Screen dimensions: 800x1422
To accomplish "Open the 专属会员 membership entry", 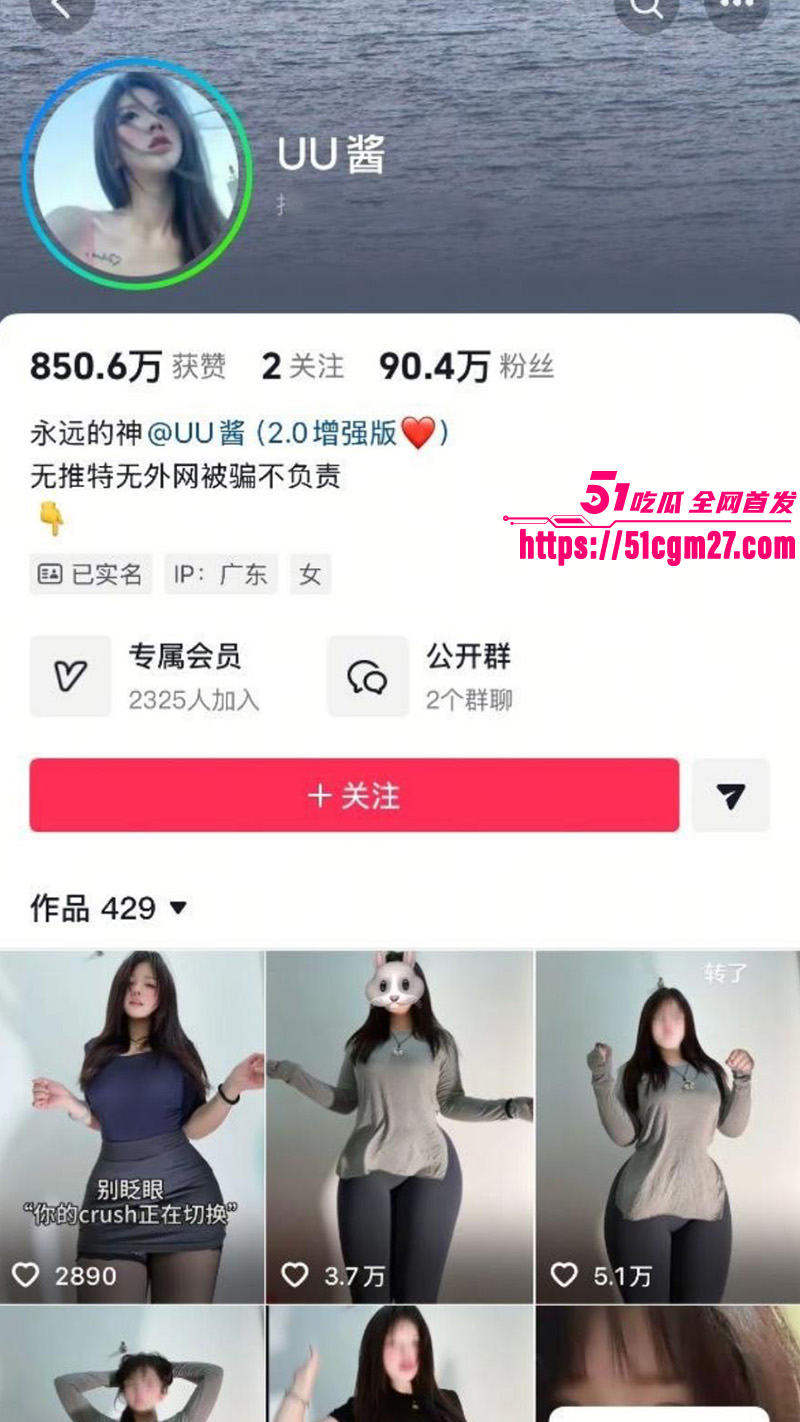I will coord(145,676).
